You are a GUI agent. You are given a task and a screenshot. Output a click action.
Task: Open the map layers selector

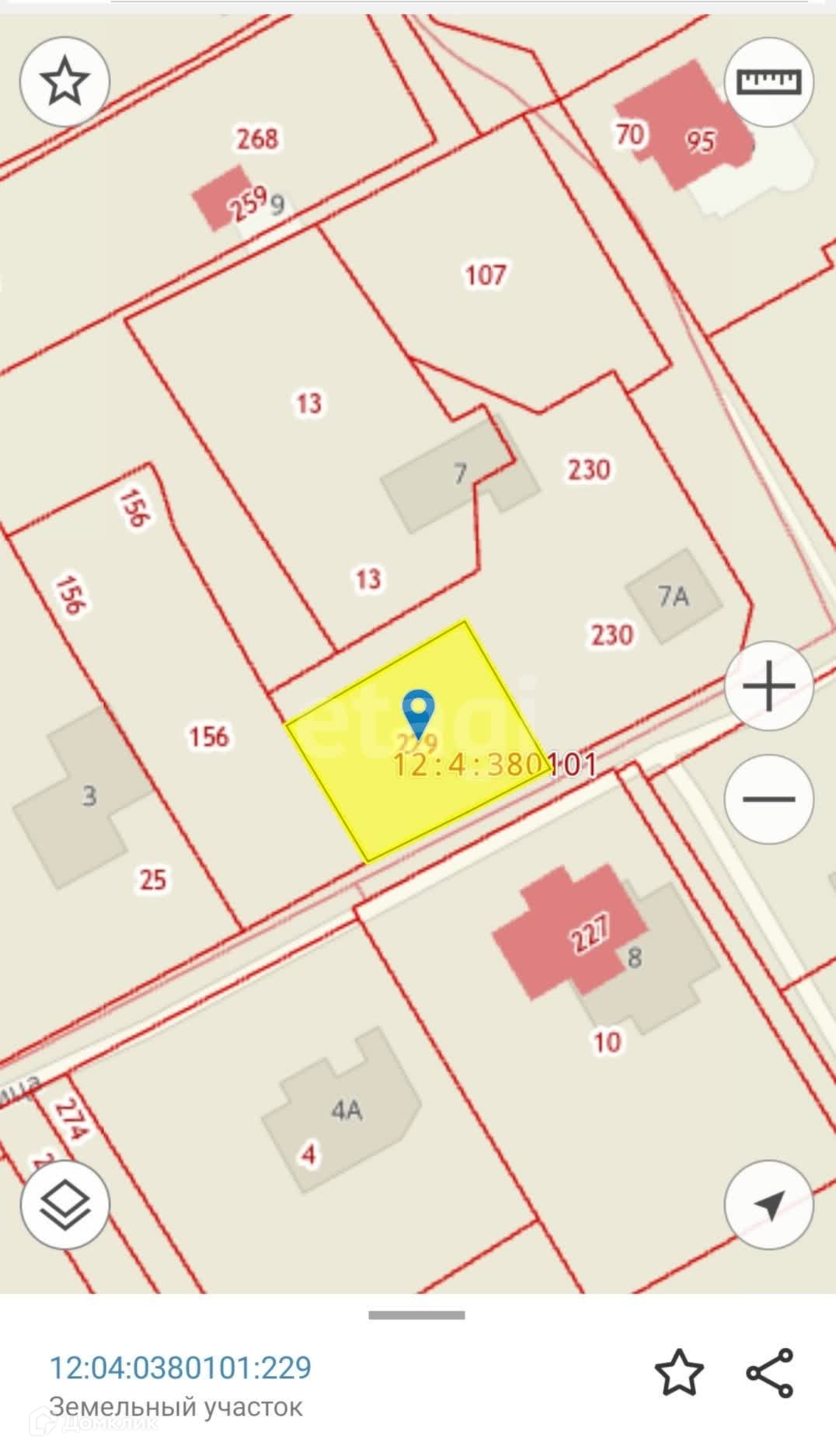click(x=65, y=1205)
